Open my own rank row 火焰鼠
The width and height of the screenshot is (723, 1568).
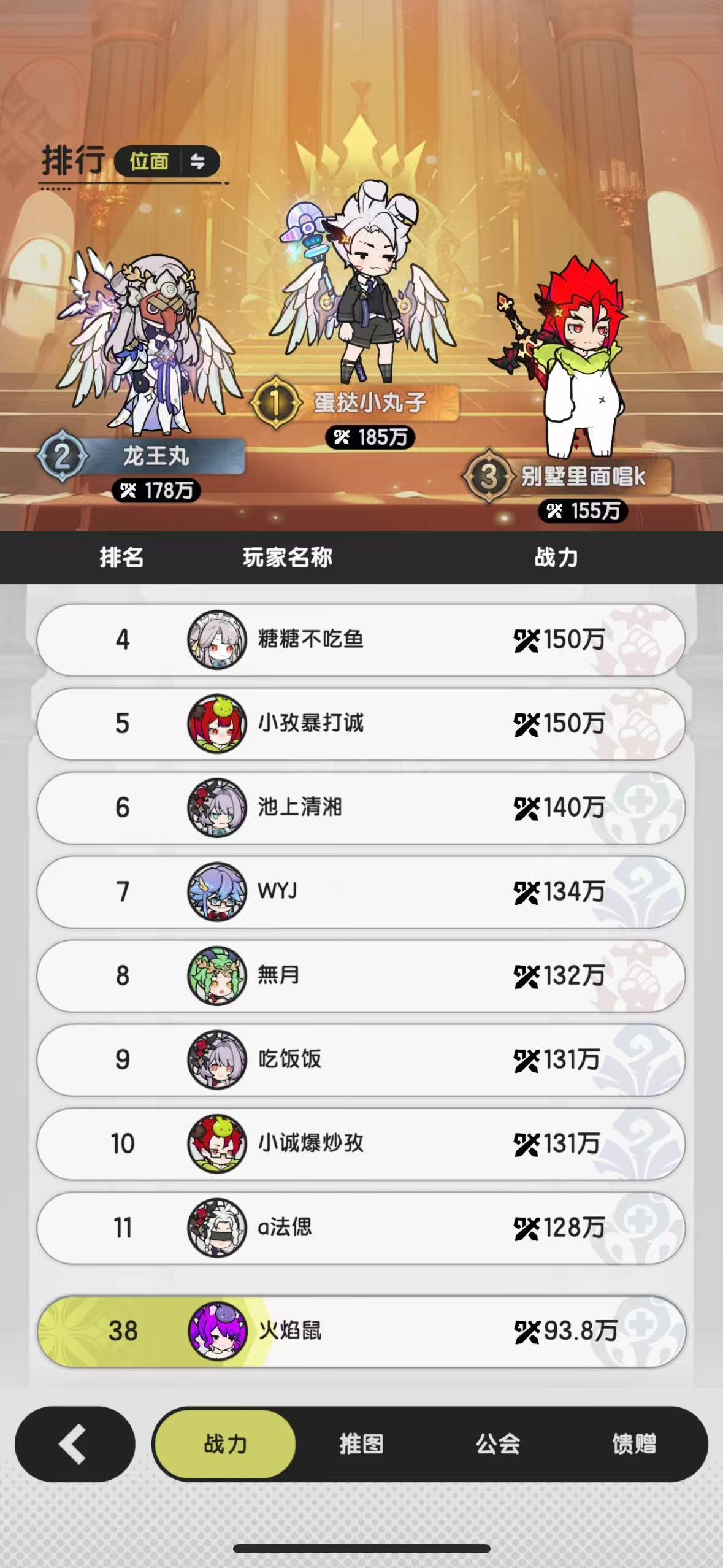pyautogui.click(x=361, y=1331)
